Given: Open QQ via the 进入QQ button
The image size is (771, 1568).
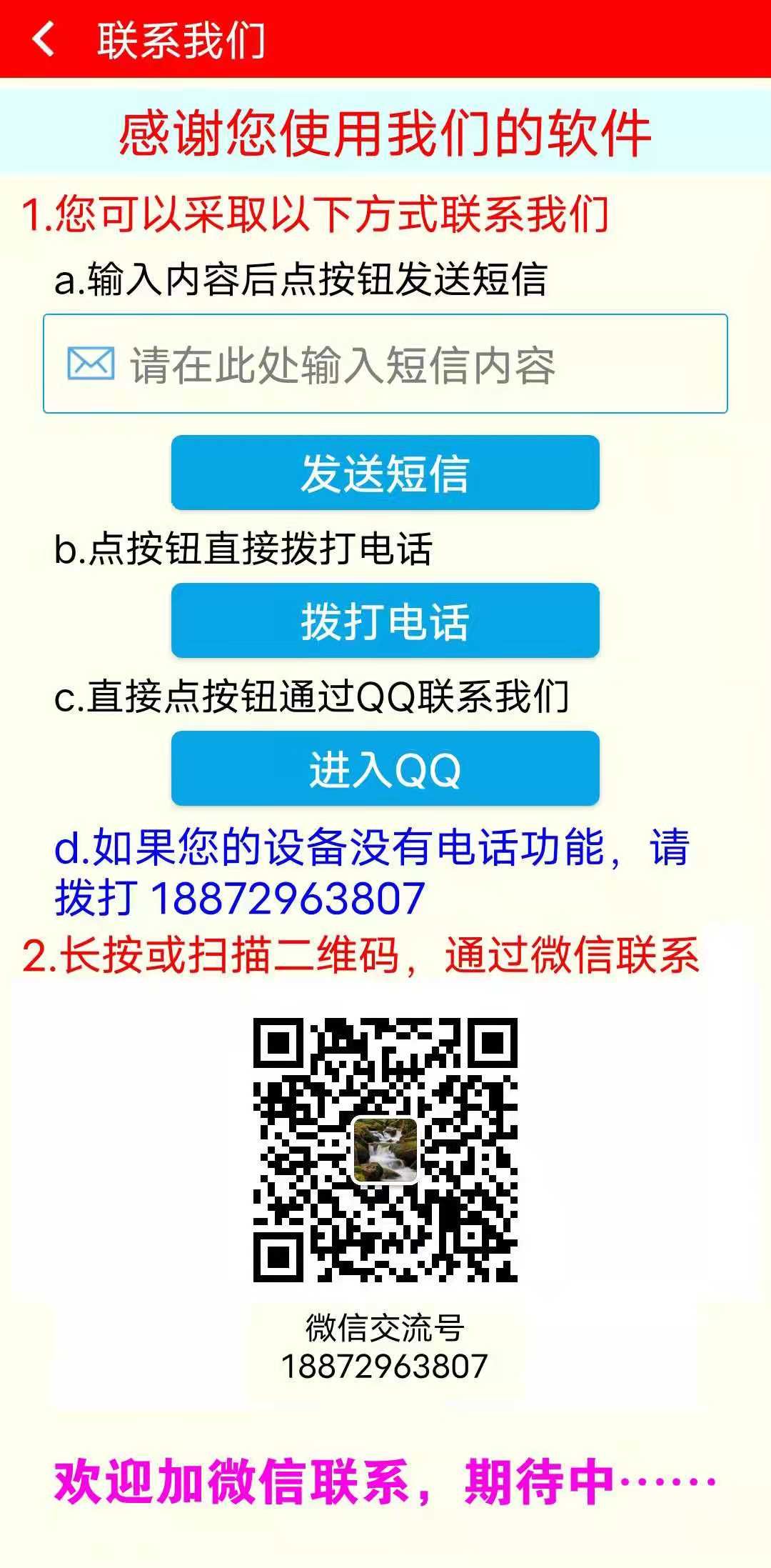Looking at the screenshot, I should point(385,769).
